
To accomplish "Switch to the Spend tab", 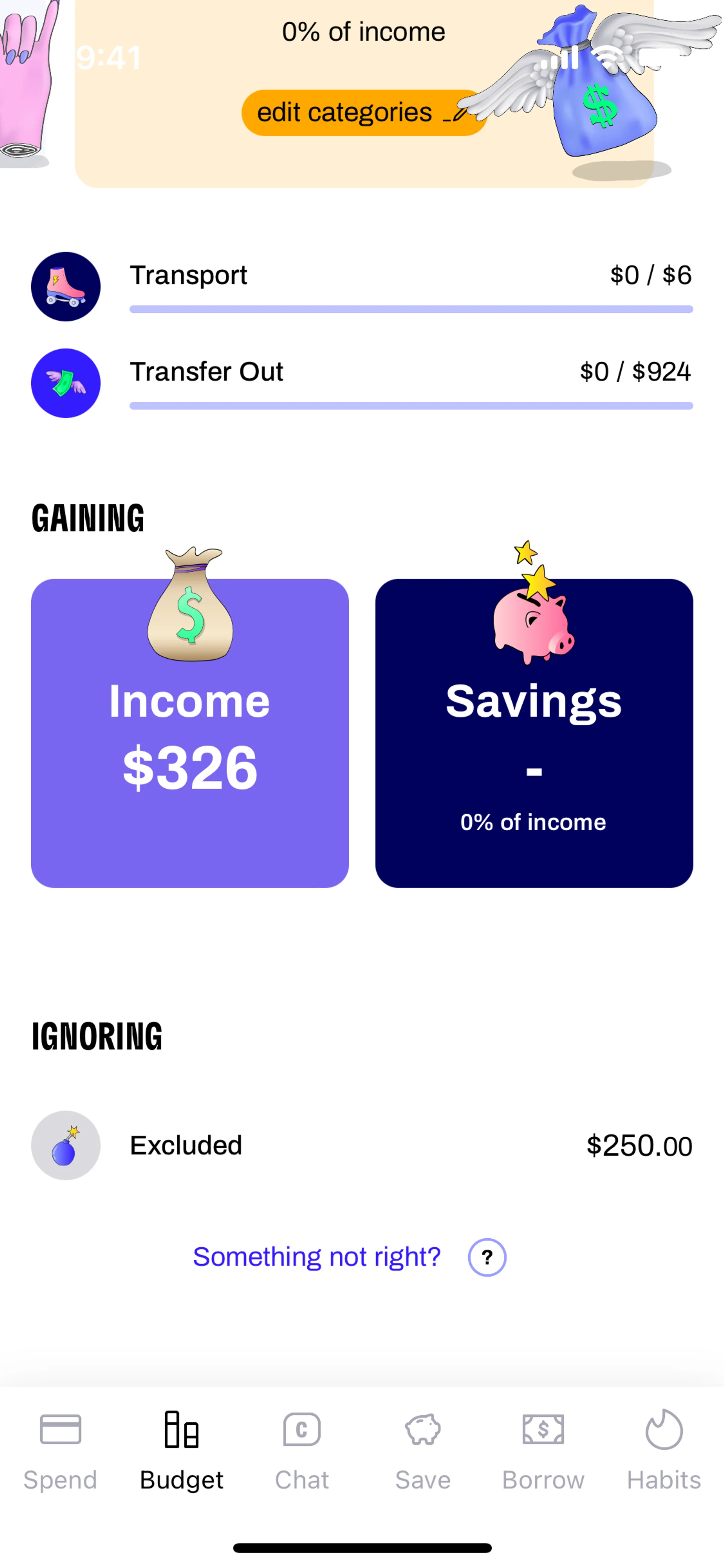I will coord(60,1451).
